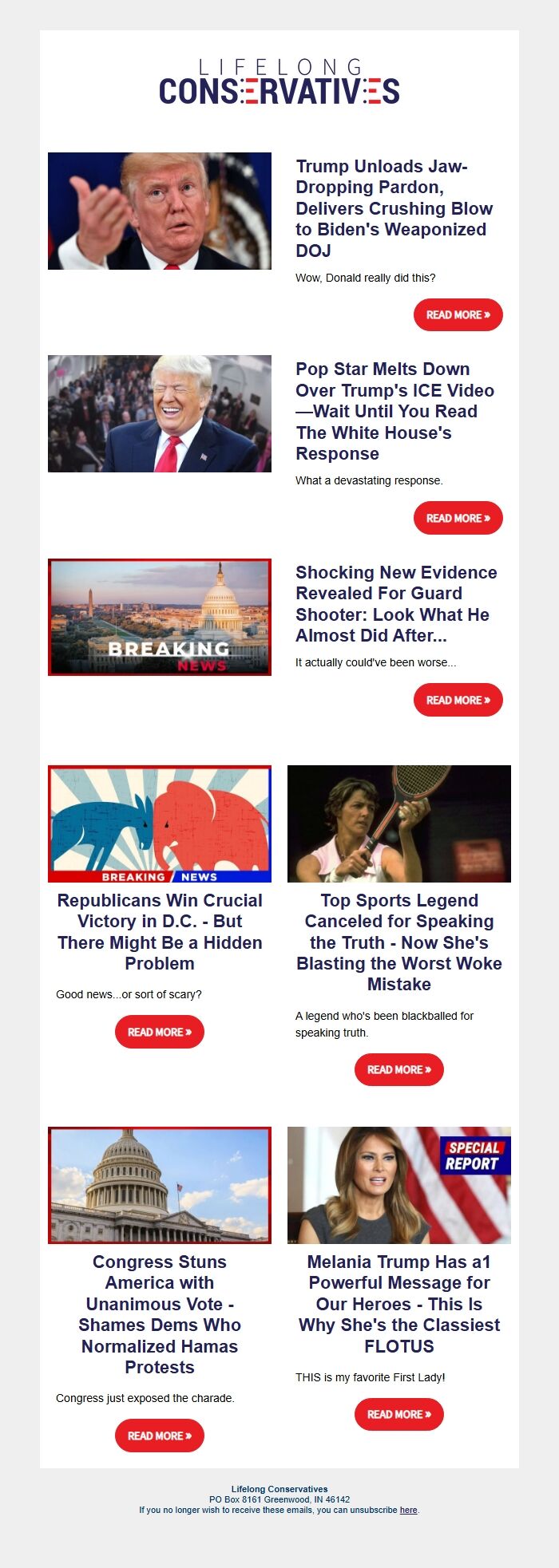This screenshot has width=559, height=1568.
Task: Tap Read More for Top Sports Legend article
Action: pos(399,1069)
